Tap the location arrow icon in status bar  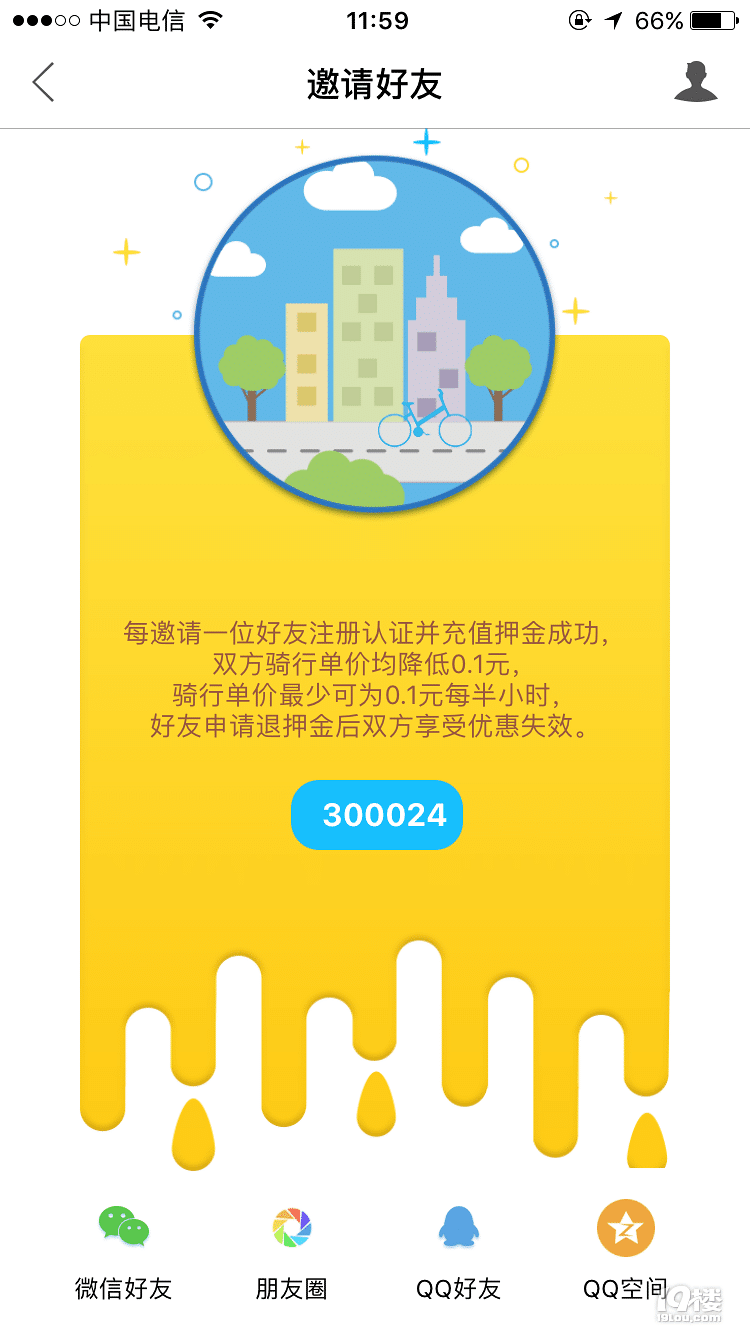(x=612, y=19)
